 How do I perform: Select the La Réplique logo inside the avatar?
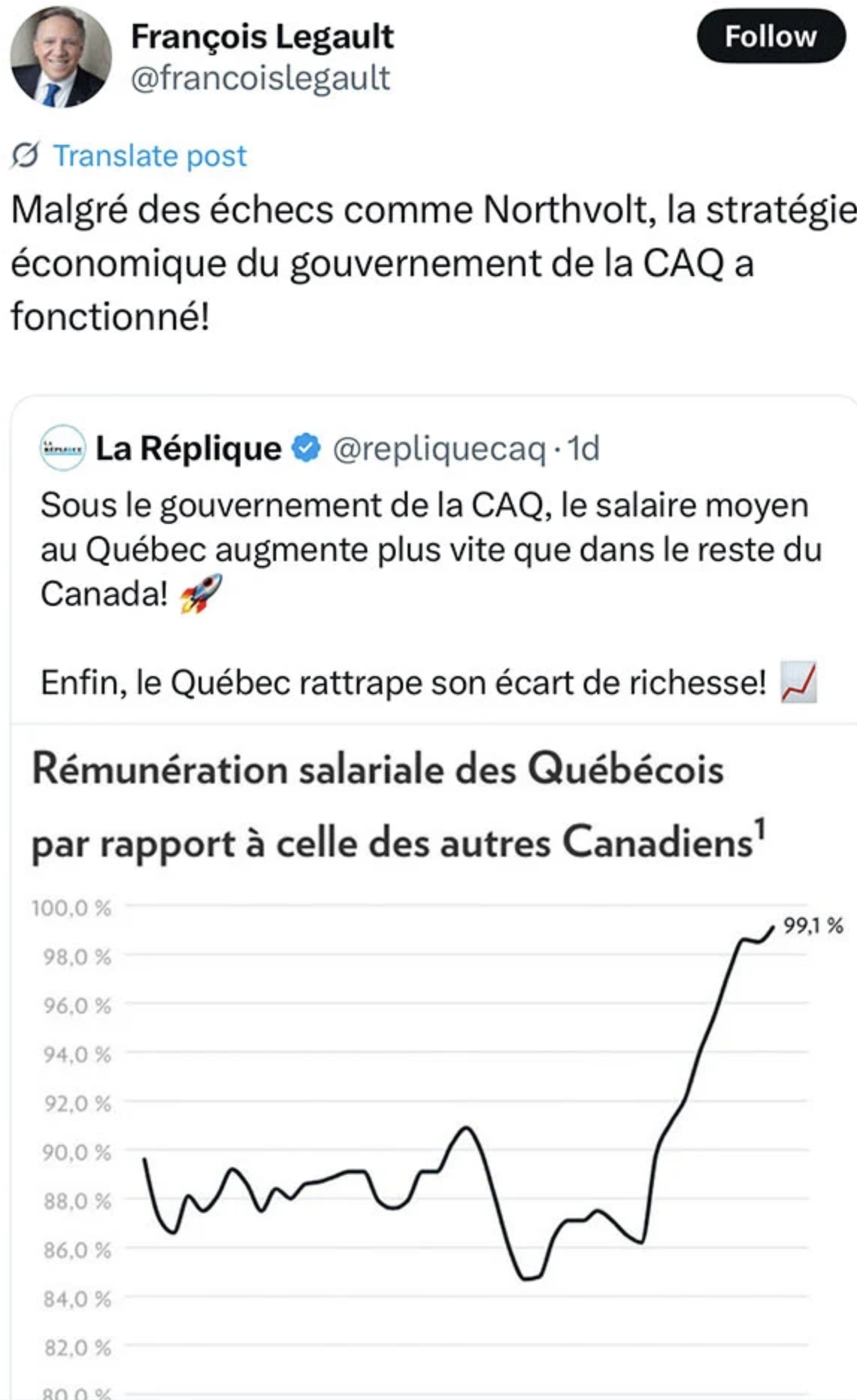tap(61, 448)
